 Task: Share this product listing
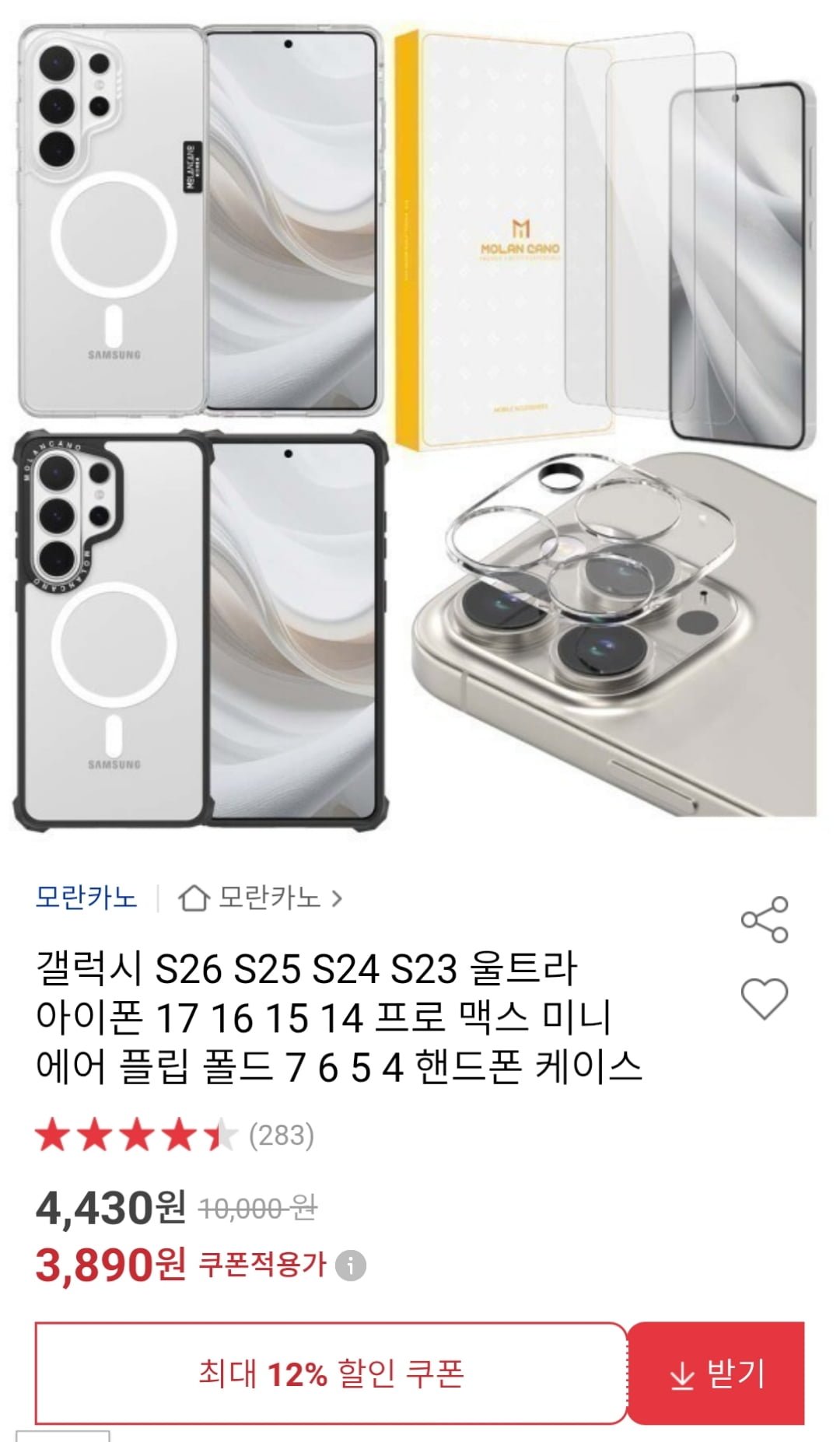(765, 919)
